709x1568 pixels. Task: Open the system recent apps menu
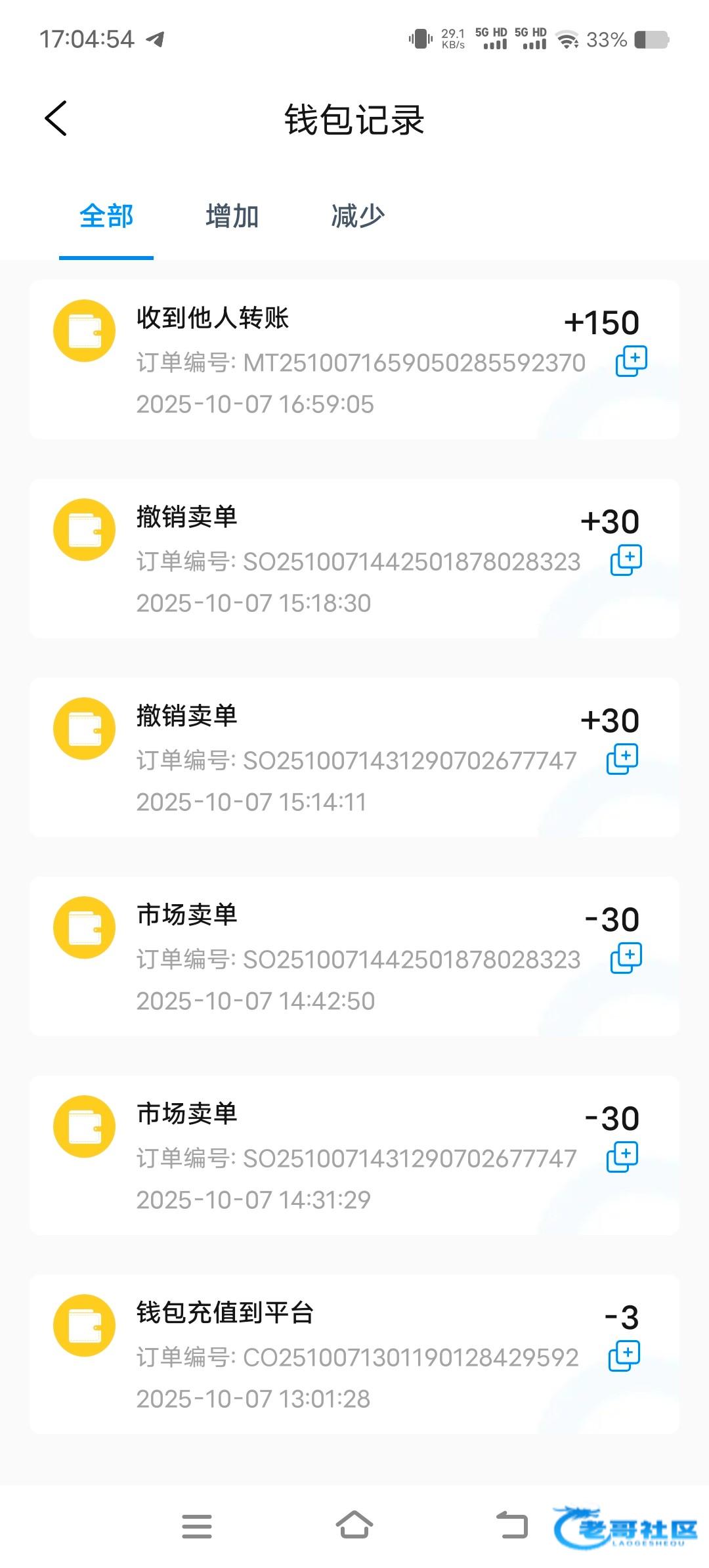tap(197, 1526)
